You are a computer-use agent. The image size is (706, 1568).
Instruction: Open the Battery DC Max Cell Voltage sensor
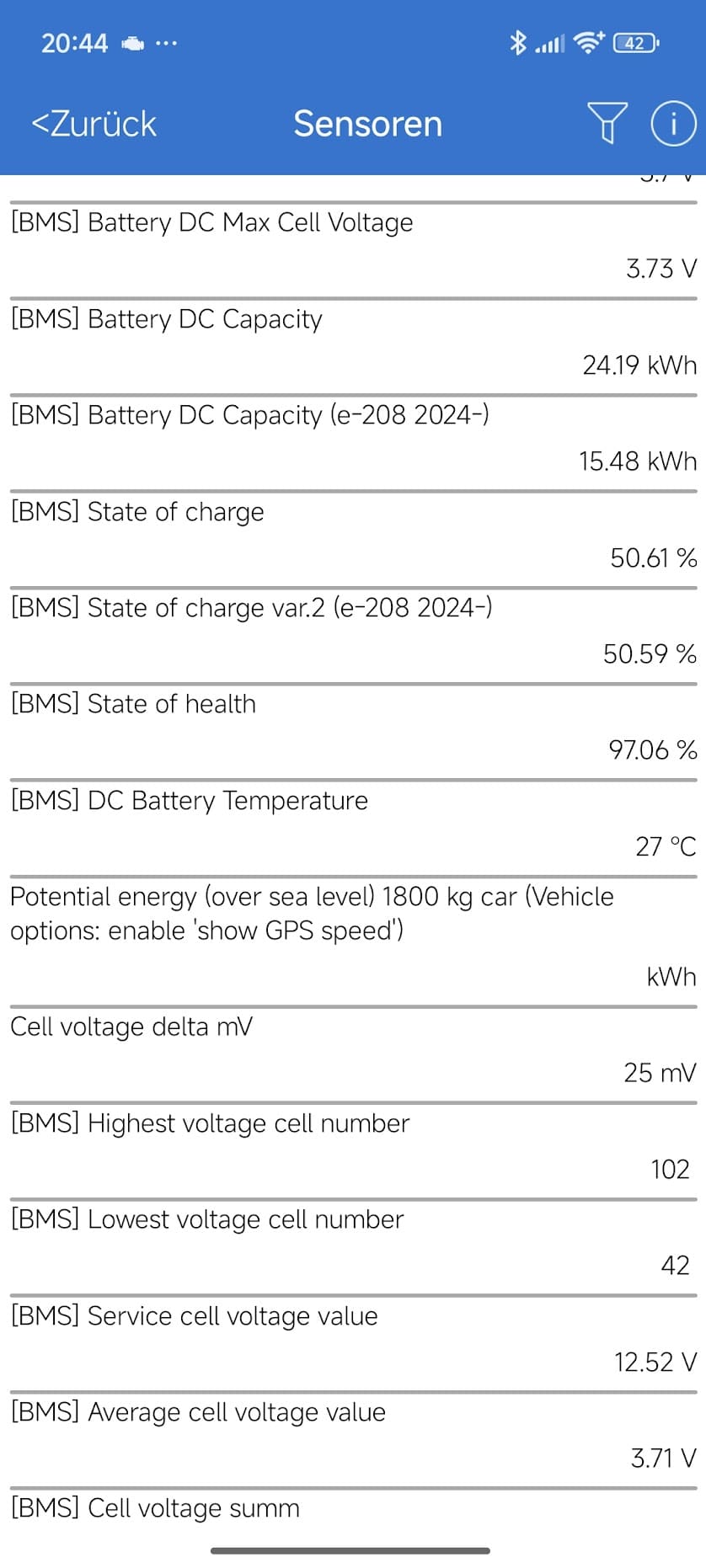pos(352,246)
